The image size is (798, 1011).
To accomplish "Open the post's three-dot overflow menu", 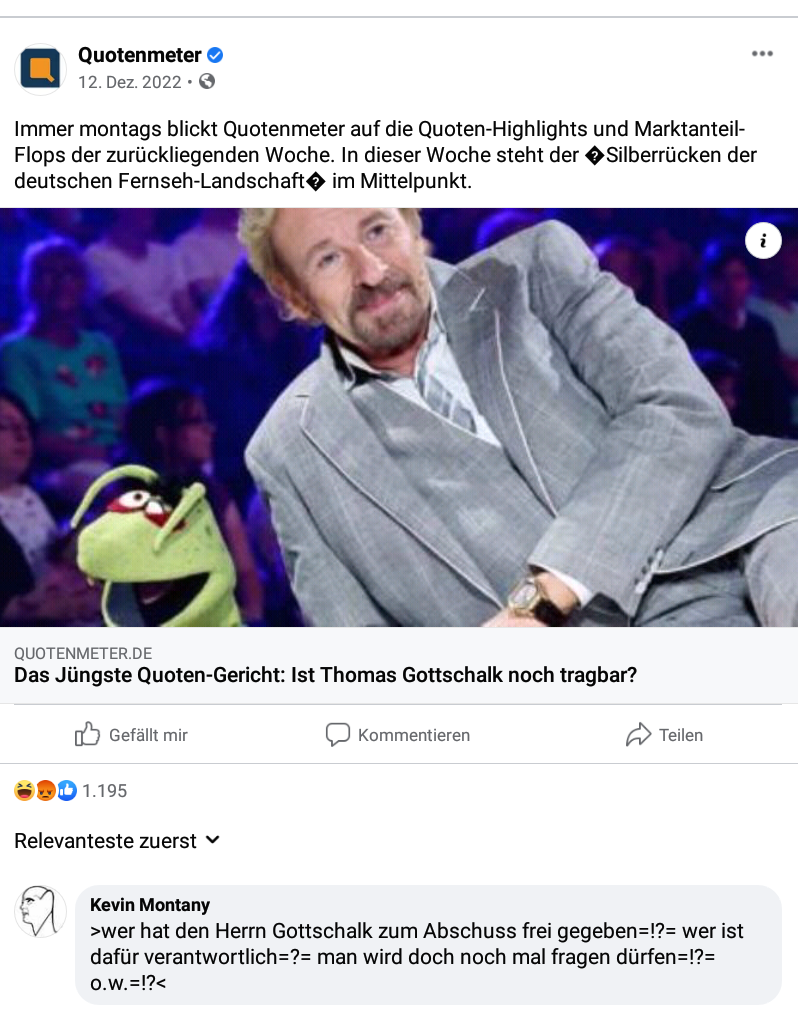I will click(762, 54).
